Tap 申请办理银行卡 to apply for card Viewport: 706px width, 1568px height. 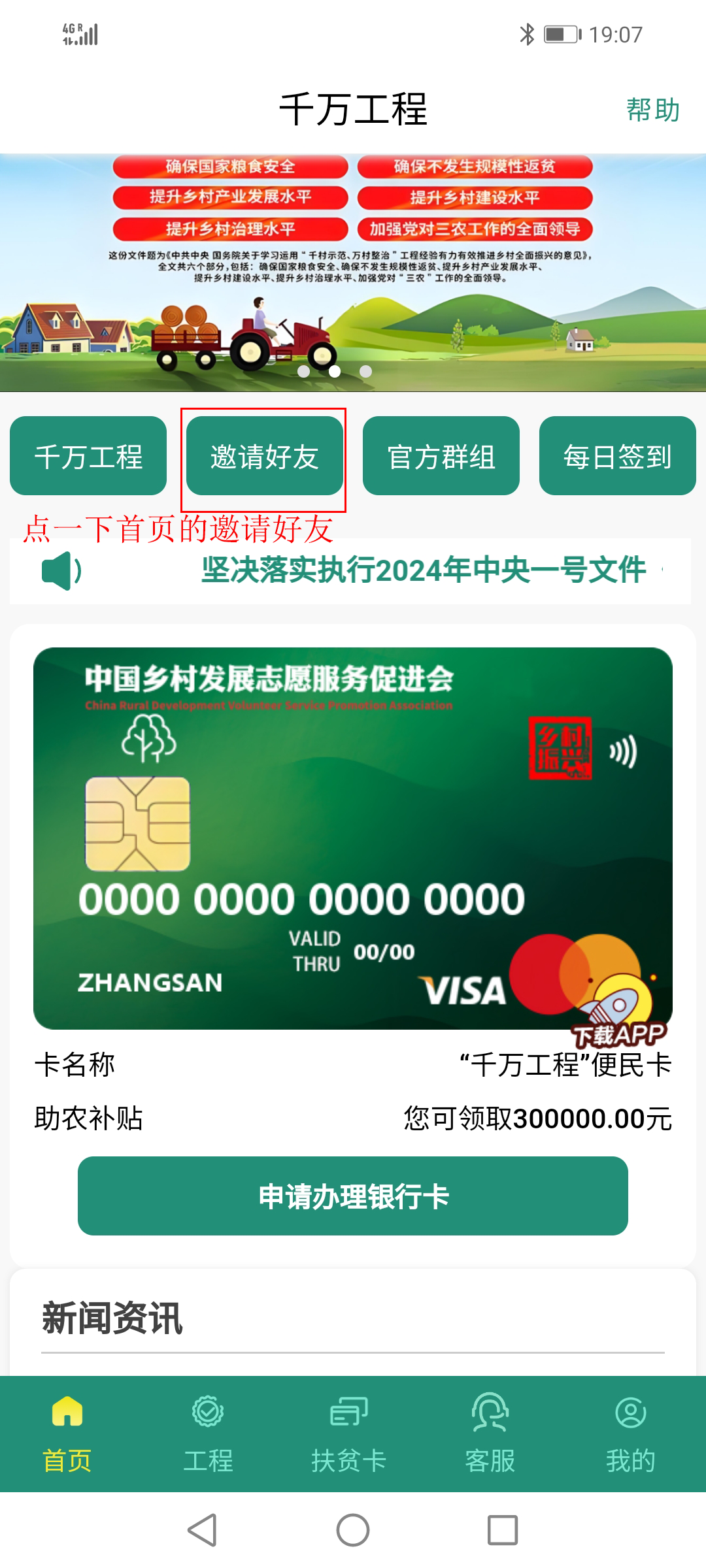[353, 1196]
